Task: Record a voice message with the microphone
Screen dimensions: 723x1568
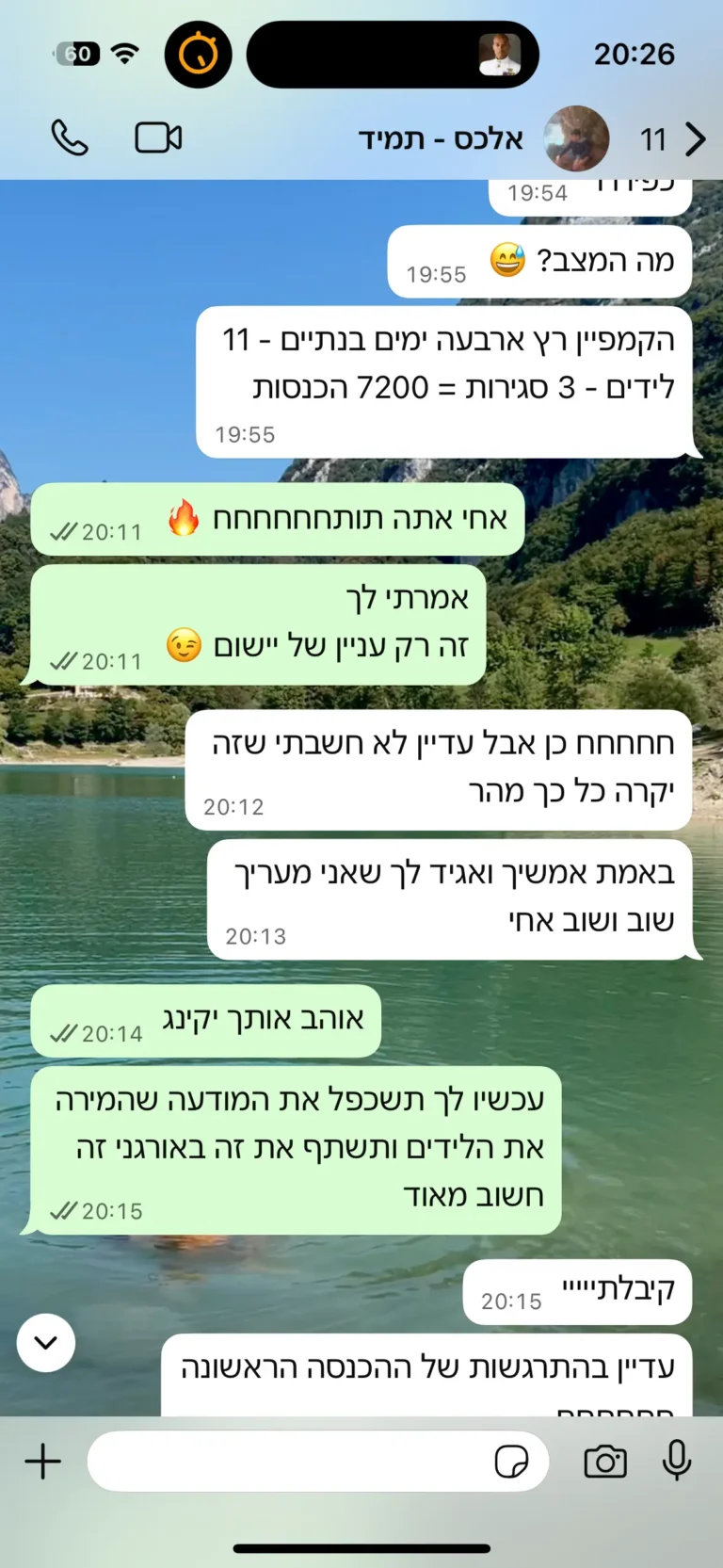Action: click(676, 1462)
